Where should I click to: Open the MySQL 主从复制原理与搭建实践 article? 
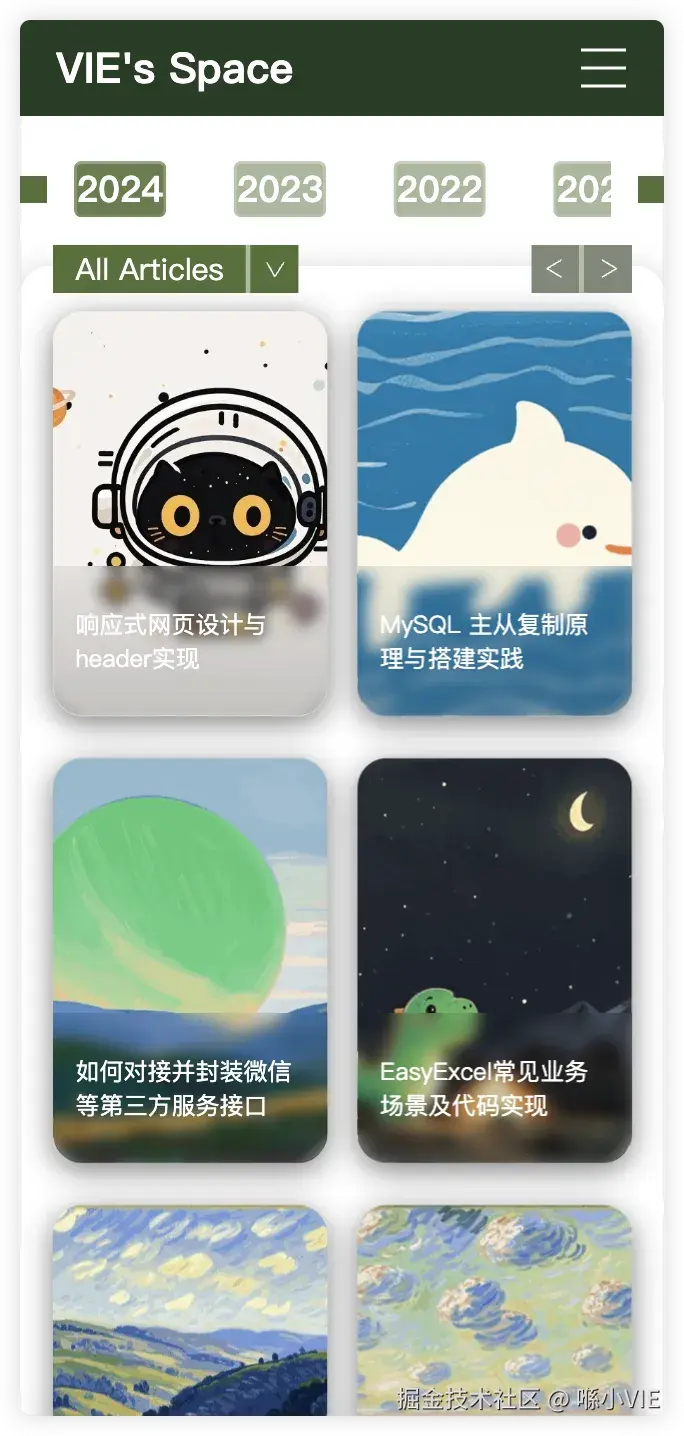(x=494, y=514)
